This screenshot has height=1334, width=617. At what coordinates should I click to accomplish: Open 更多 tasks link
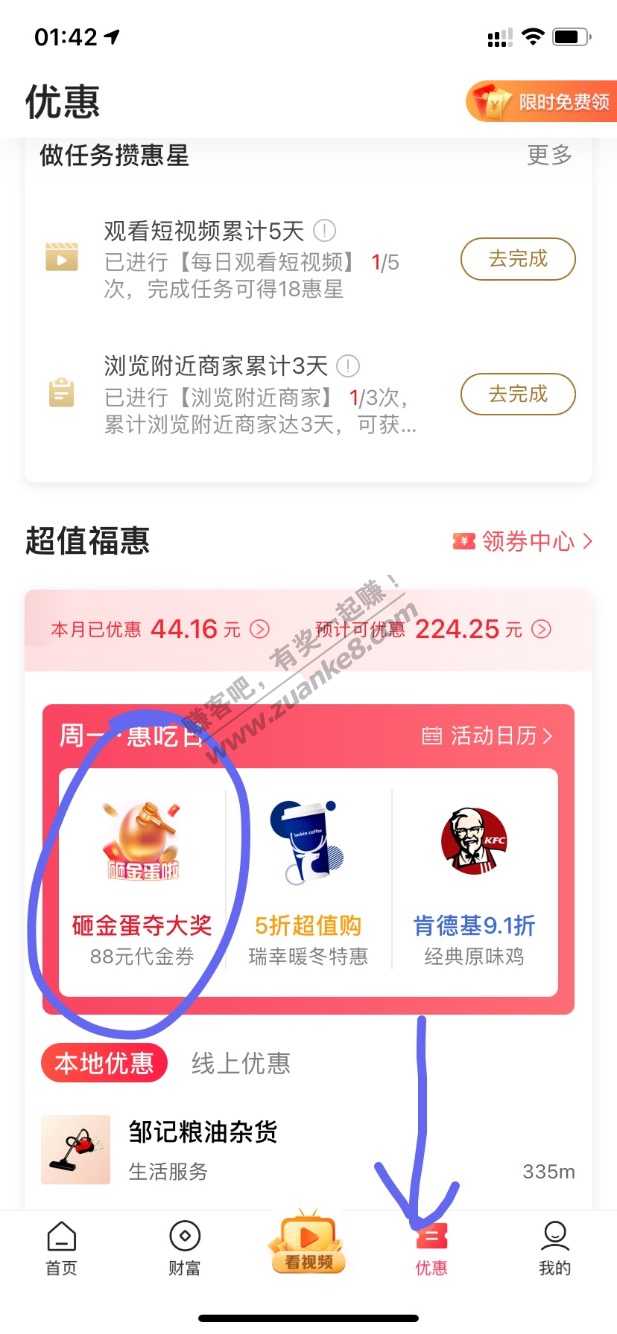click(549, 155)
